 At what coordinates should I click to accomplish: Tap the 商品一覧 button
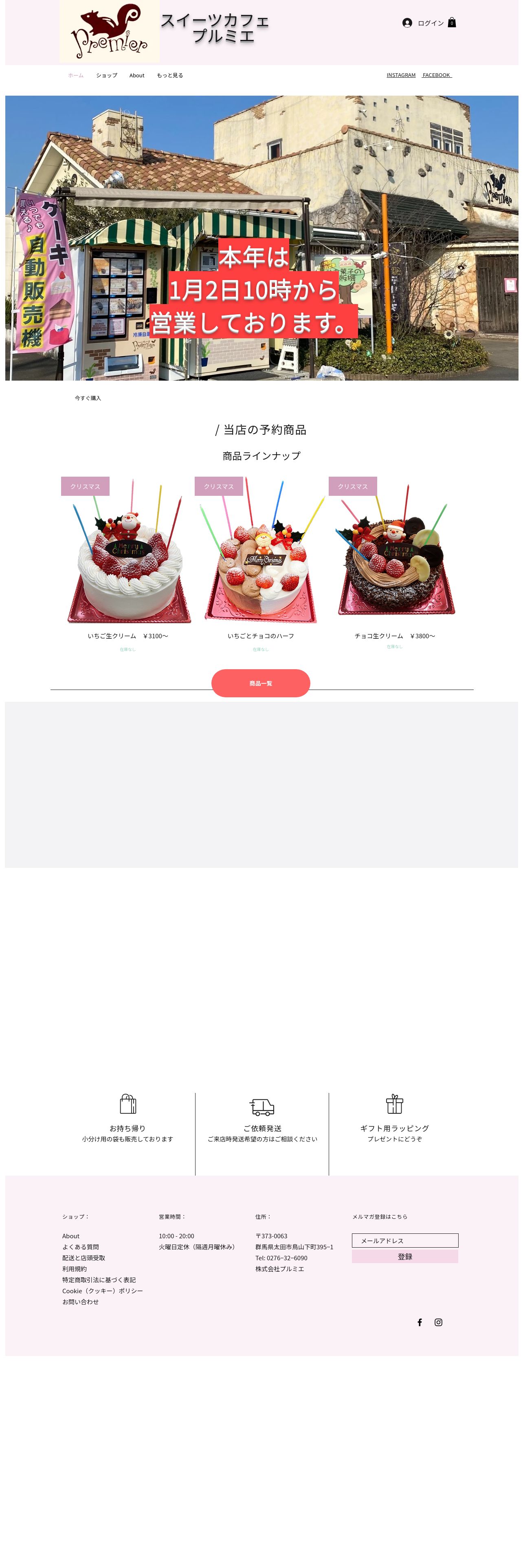tap(261, 683)
